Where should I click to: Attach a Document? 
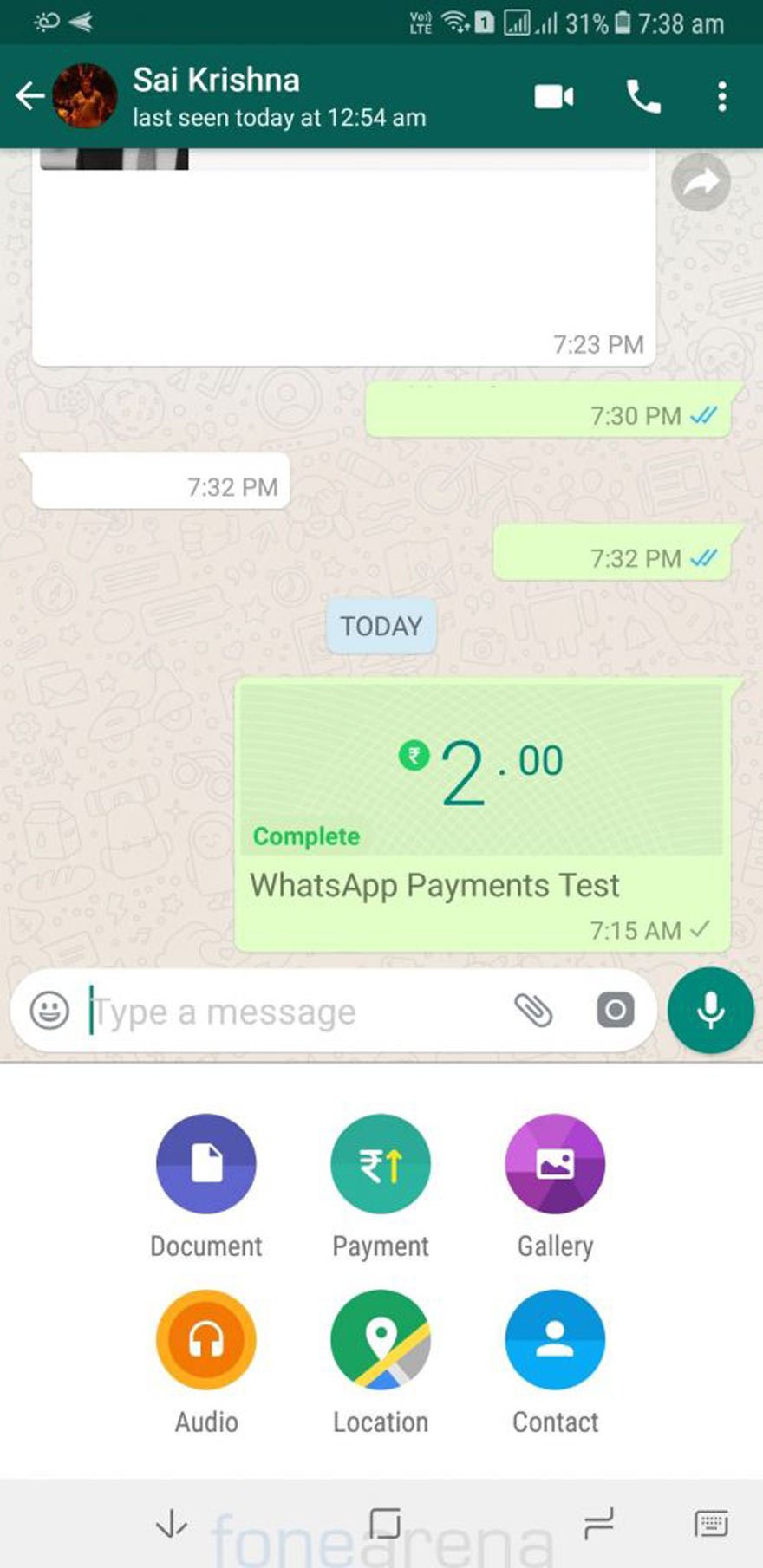(x=206, y=1164)
